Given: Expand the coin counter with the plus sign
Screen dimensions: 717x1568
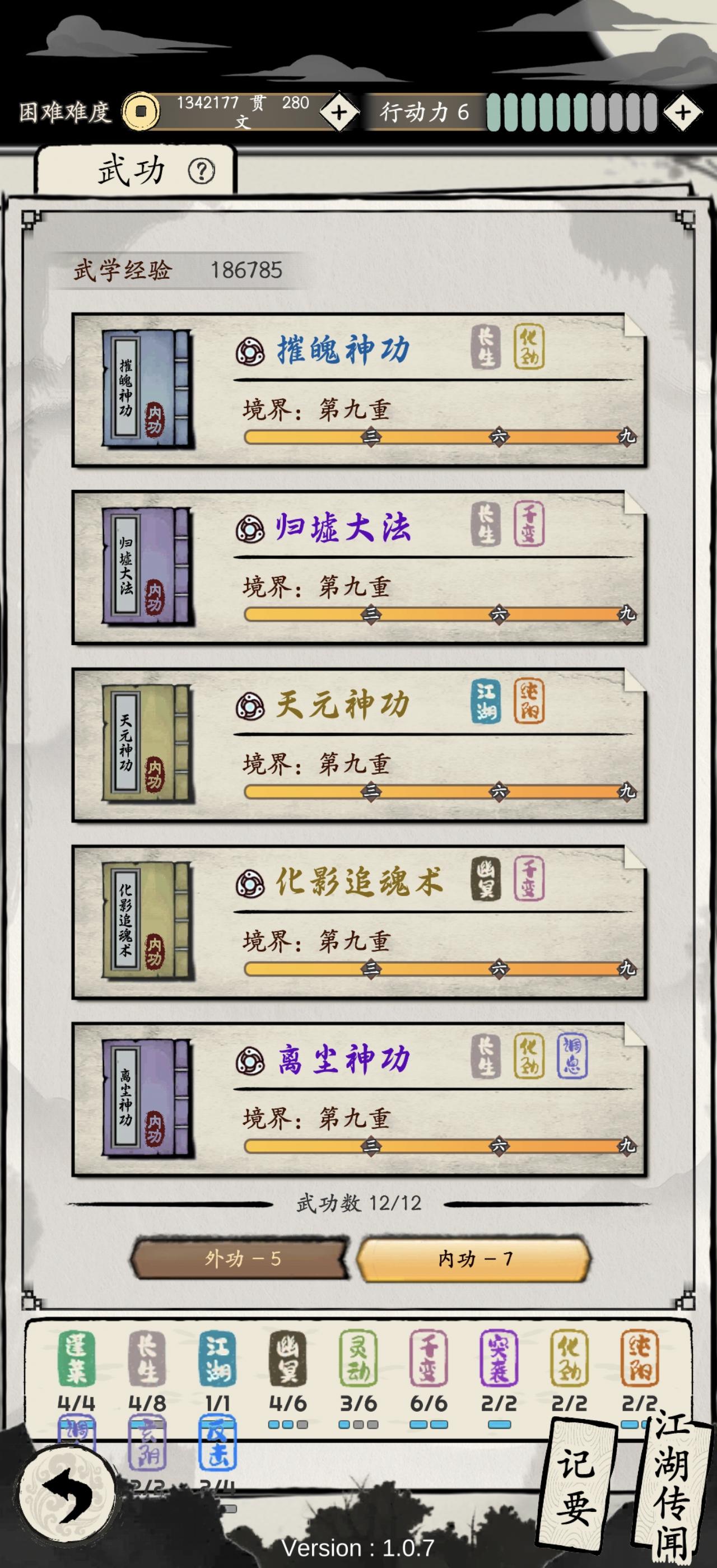Looking at the screenshot, I should [x=339, y=112].
